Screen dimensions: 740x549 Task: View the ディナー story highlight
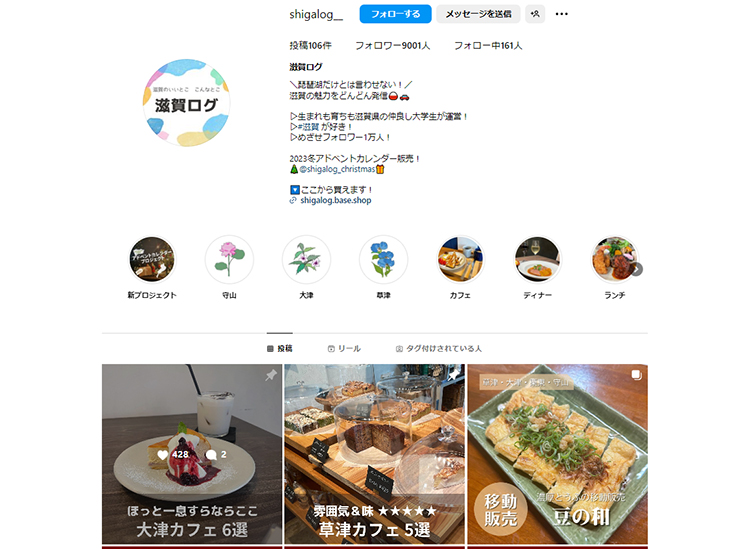click(537, 260)
